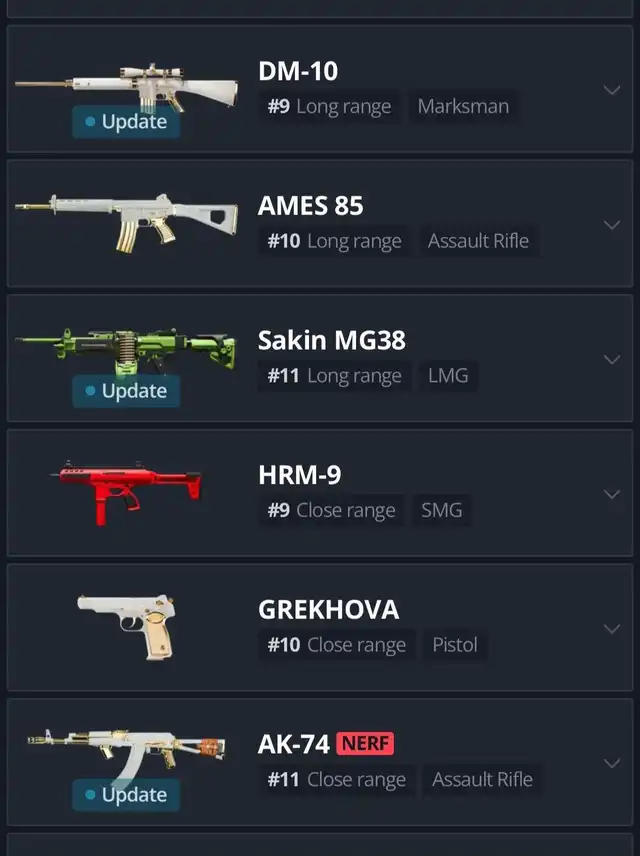The width and height of the screenshot is (640, 856).
Task: Expand the AK-74 chevron
Action: [x=612, y=763]
